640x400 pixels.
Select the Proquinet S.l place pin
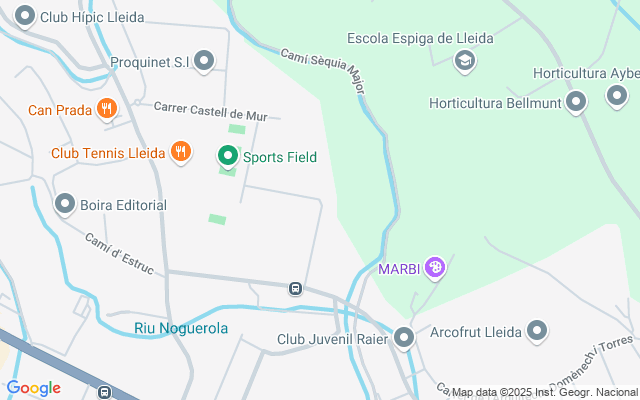pos(205,62)
